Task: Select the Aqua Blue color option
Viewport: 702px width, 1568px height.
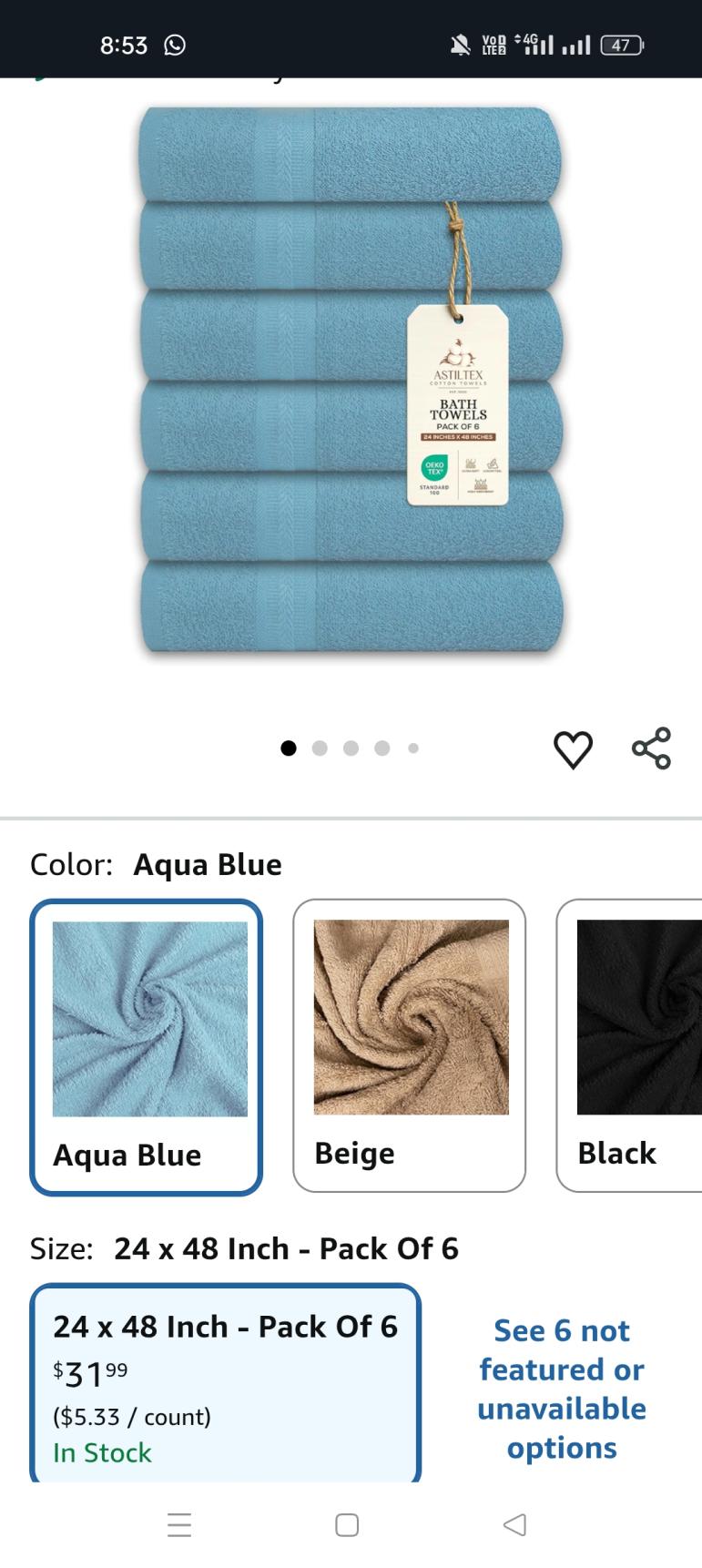Action: 147,1046
